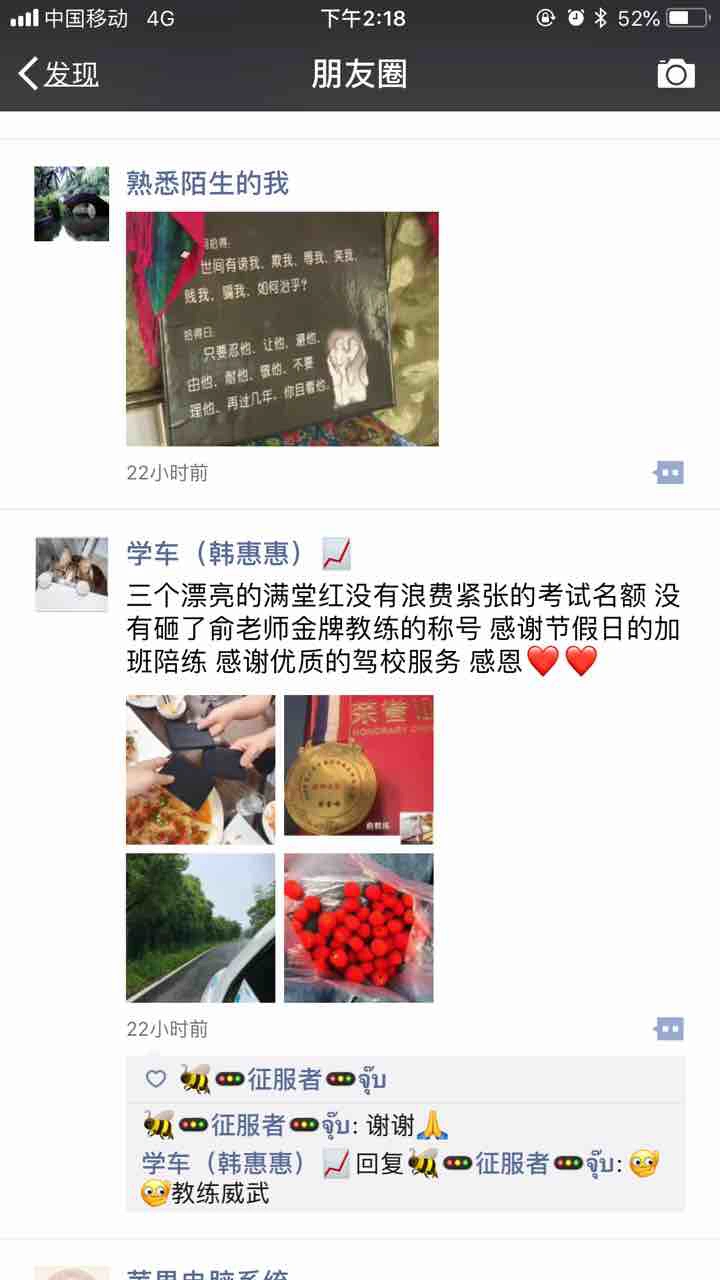The height and width of the screenshot is (1280, 720).
Task: Open 征服者 profile from the likes row
Action: pos(284,1079)
